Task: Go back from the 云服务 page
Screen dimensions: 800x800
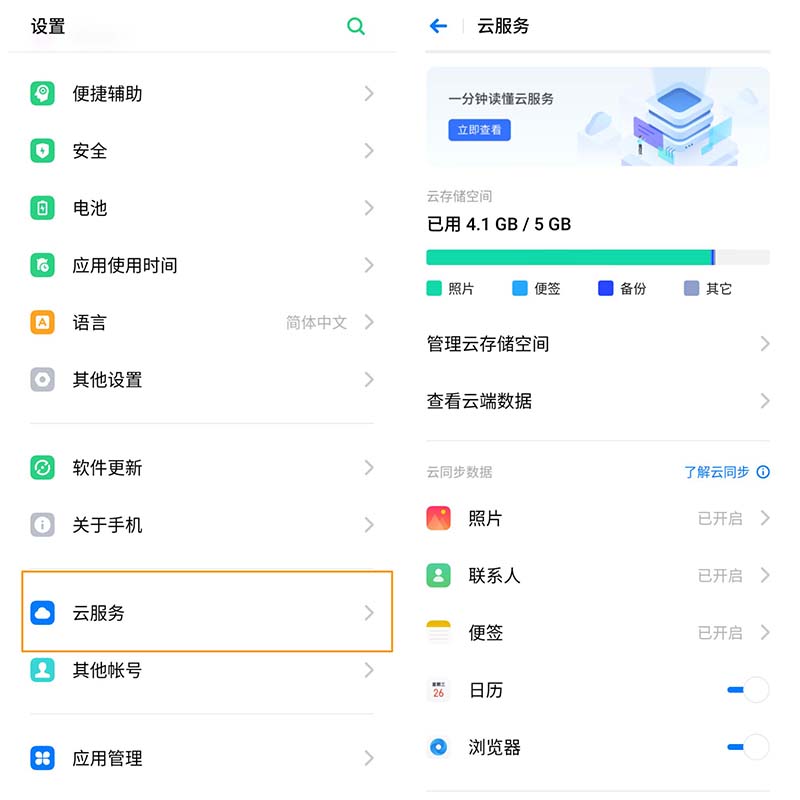Action: tap(438, 26)
